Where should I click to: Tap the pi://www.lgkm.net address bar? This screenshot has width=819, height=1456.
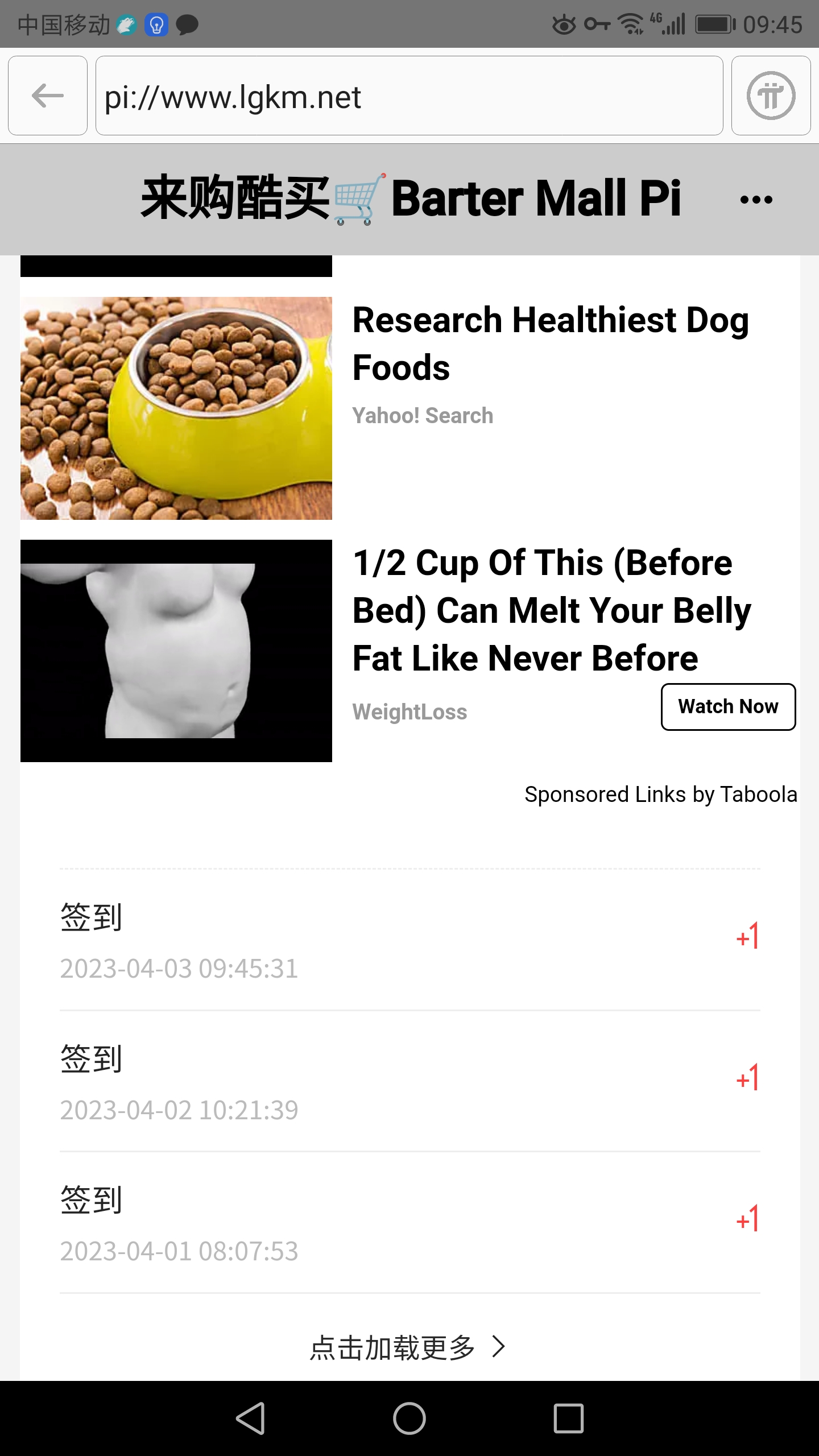409,96
